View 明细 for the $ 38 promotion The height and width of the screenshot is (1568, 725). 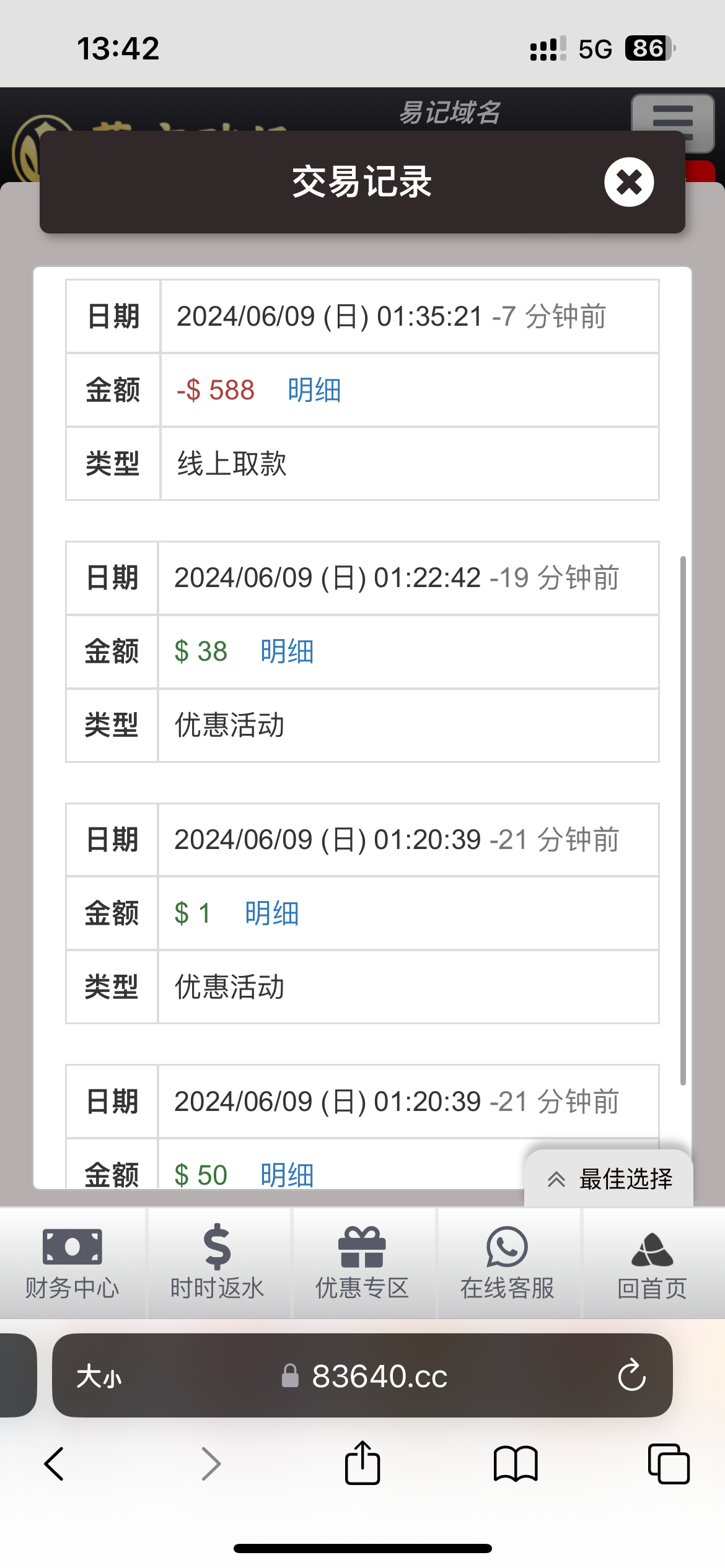[x=287, y=652]
